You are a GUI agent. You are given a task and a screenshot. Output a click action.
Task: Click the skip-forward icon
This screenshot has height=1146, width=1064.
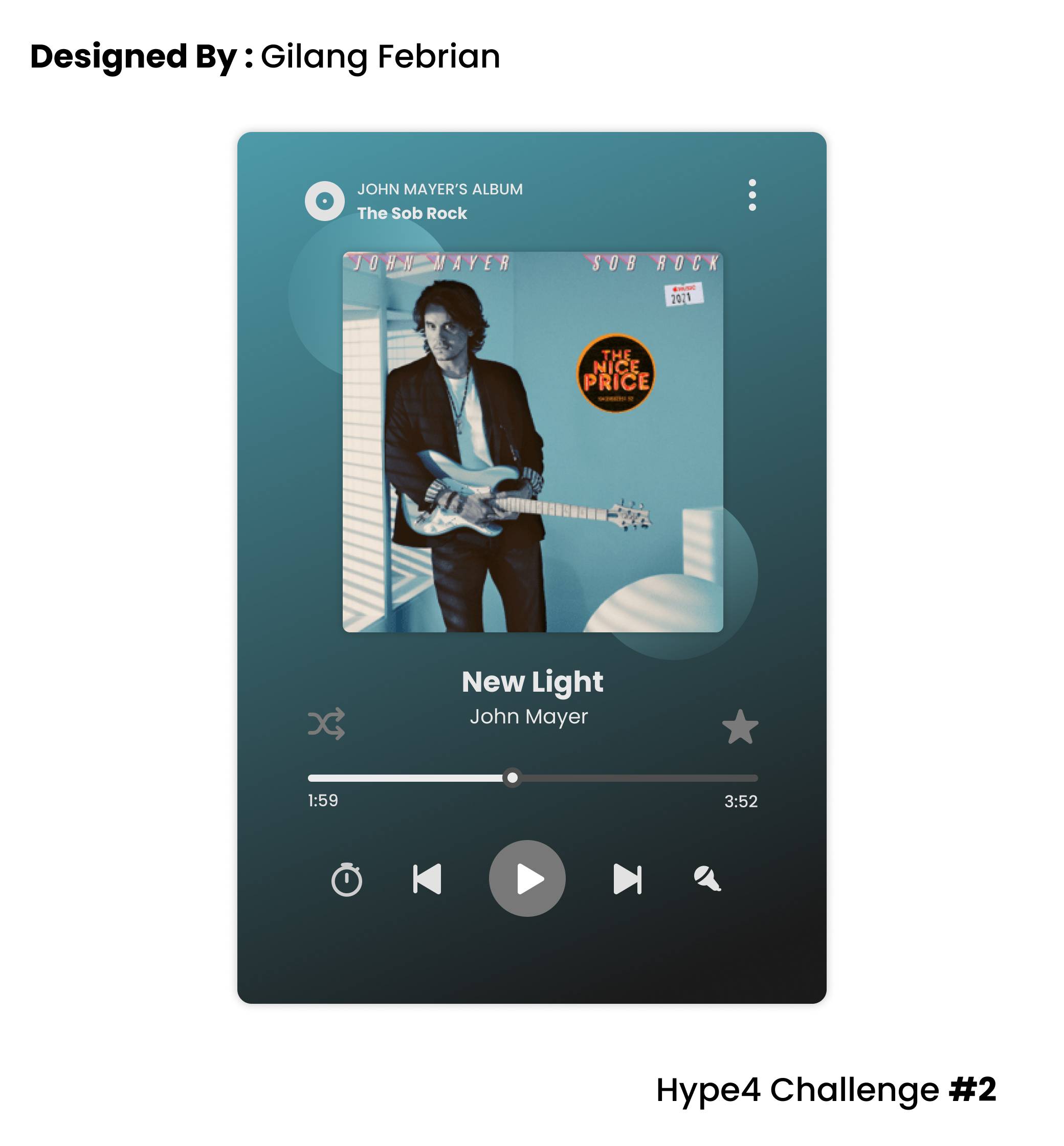click(628, 878)
